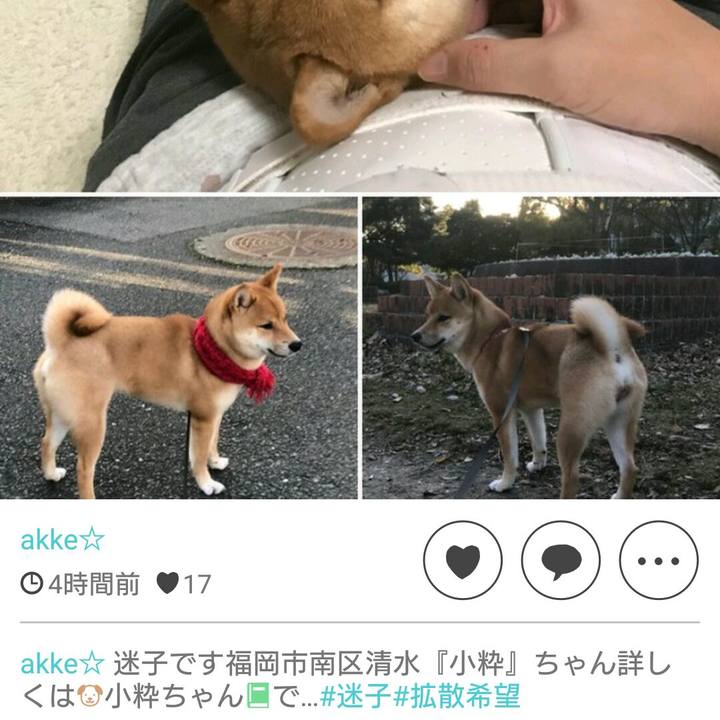720x720 pixels.
Task: Tap the #迷子 hashtag
Action: click(x=355, y=694)
